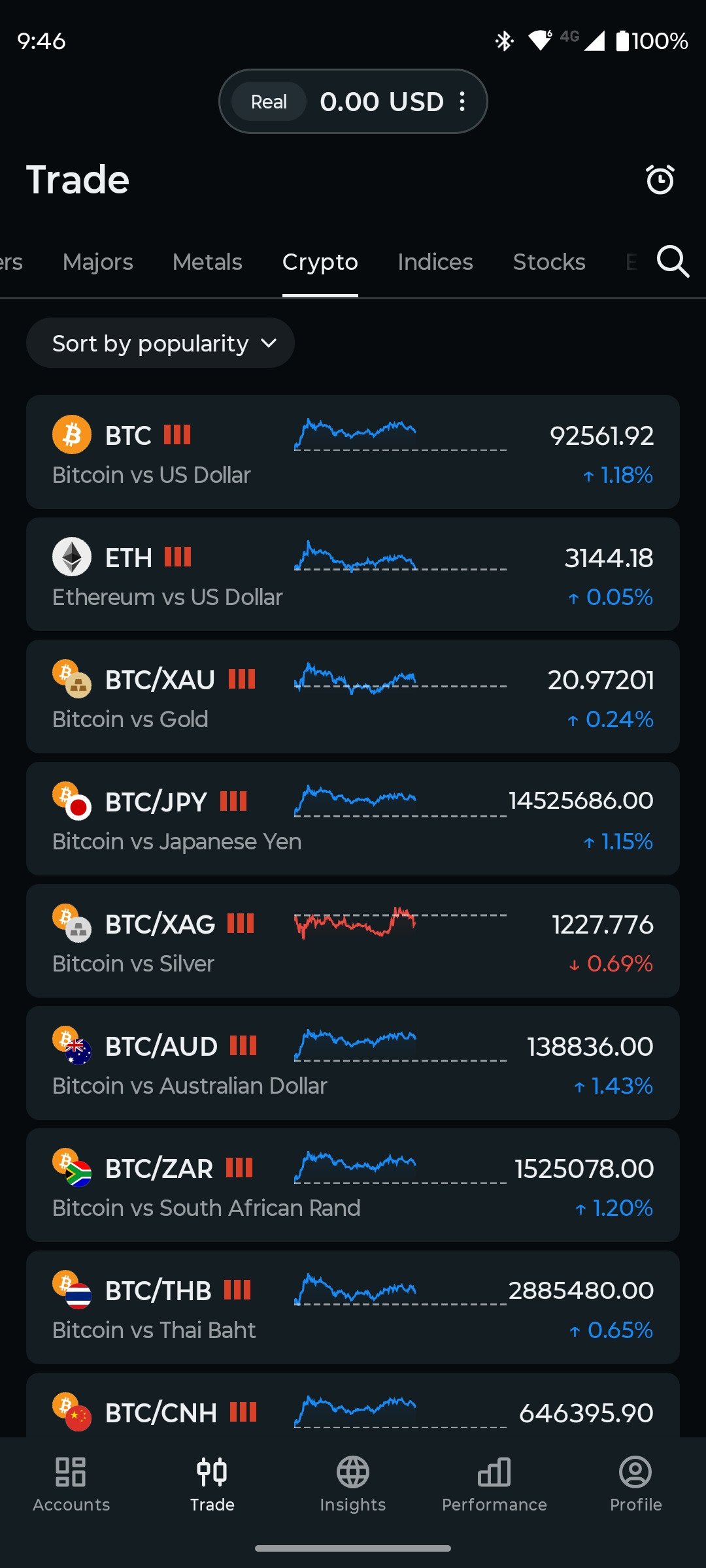Switch to the Stocks tab
Image resolution: width=706 pixels, height=1568 pixels.
click(549, 262)
